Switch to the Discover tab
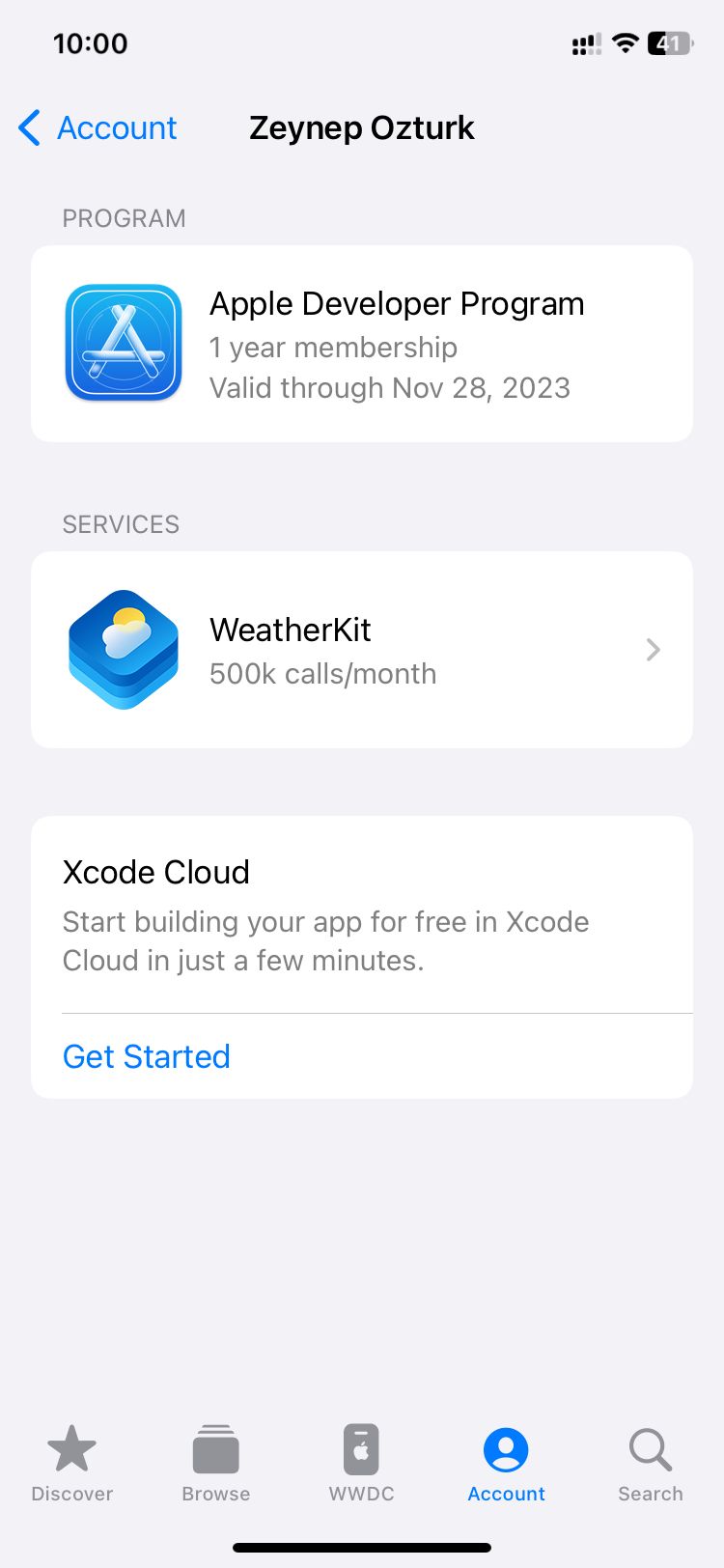 tap(72, 1463)
